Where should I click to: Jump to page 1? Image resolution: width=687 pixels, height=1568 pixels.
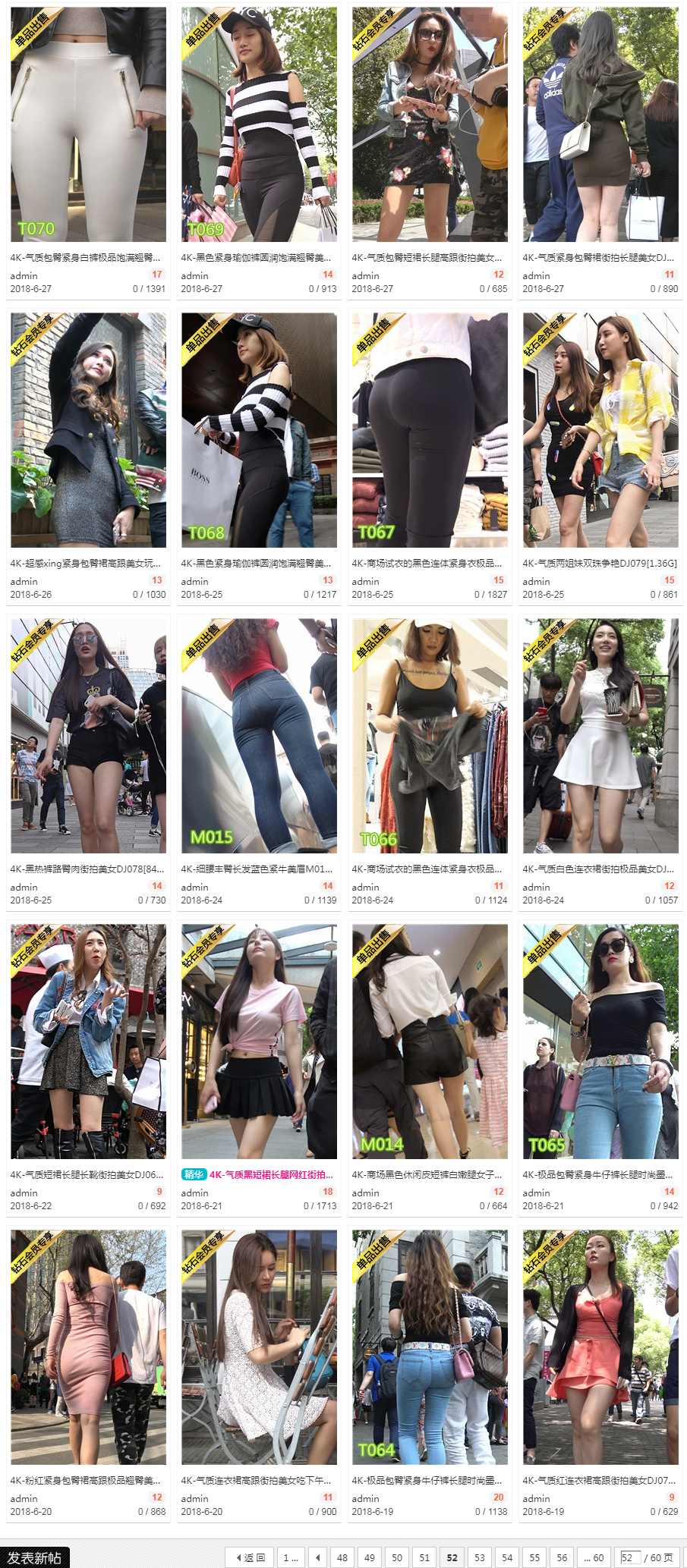click(x=290, y=1557)
